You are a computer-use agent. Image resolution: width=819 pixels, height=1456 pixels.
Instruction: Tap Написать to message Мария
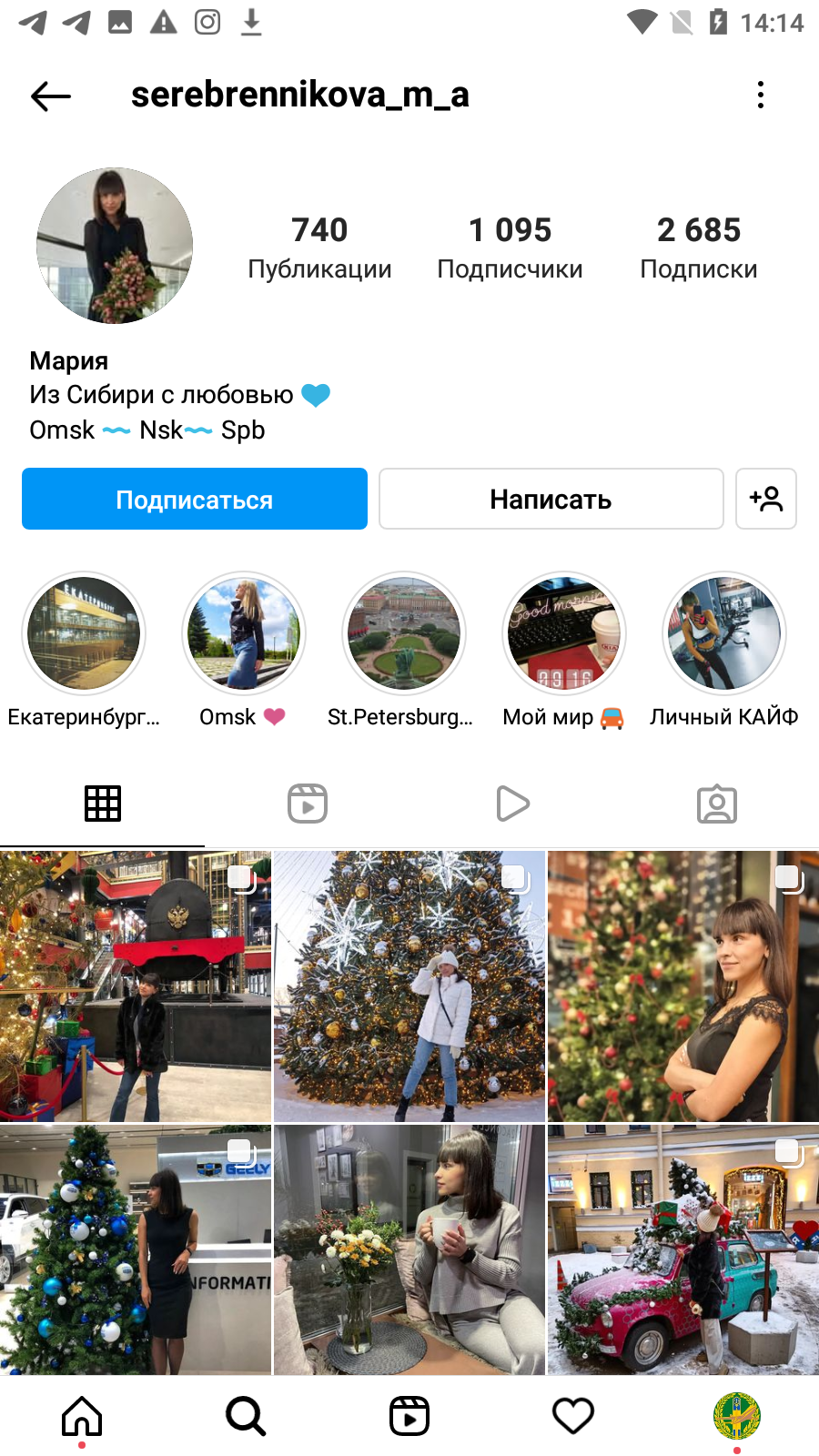(x=551, y=499)
